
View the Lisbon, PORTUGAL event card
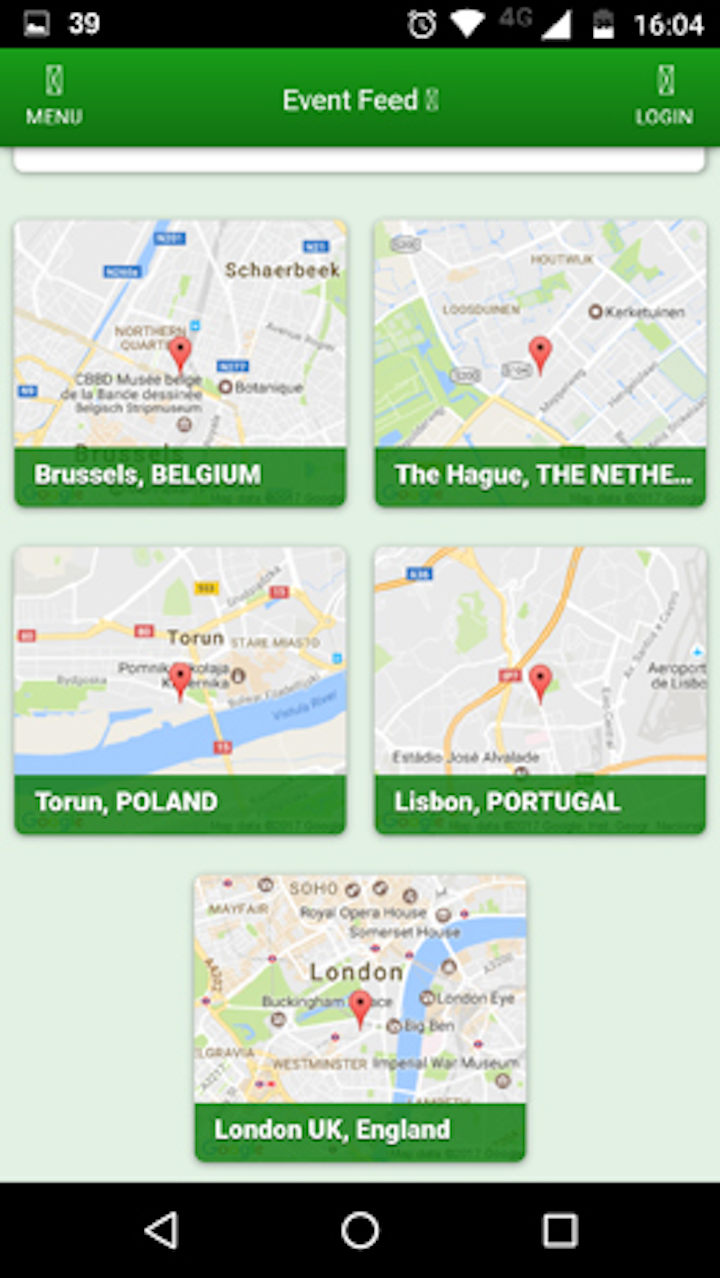click(540, 690)
